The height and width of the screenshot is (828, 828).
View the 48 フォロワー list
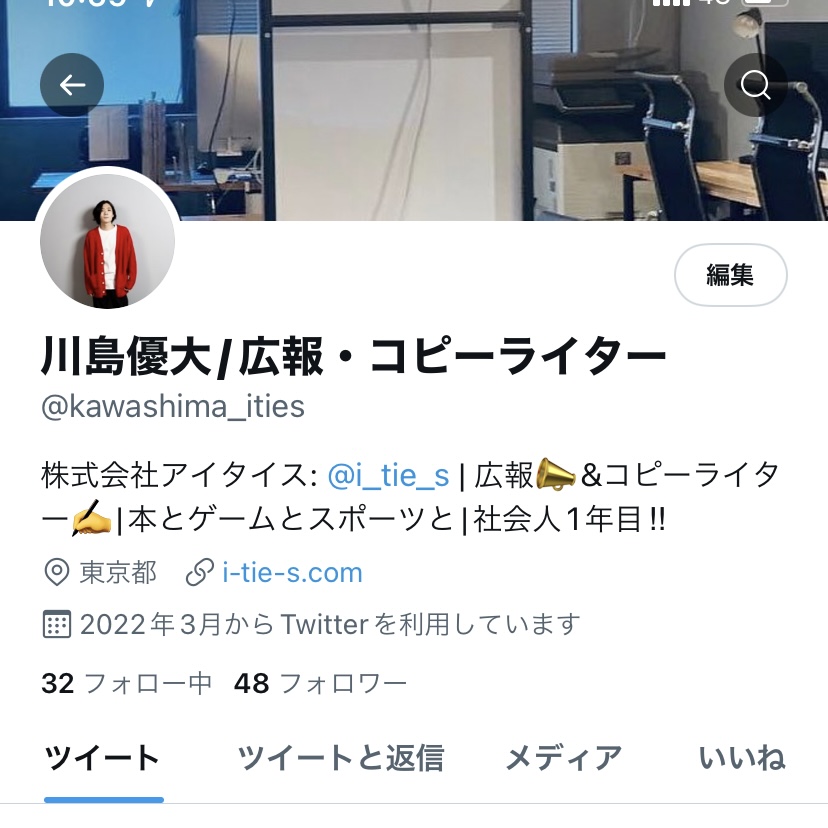pyautogui.click(x=320, y=684)
